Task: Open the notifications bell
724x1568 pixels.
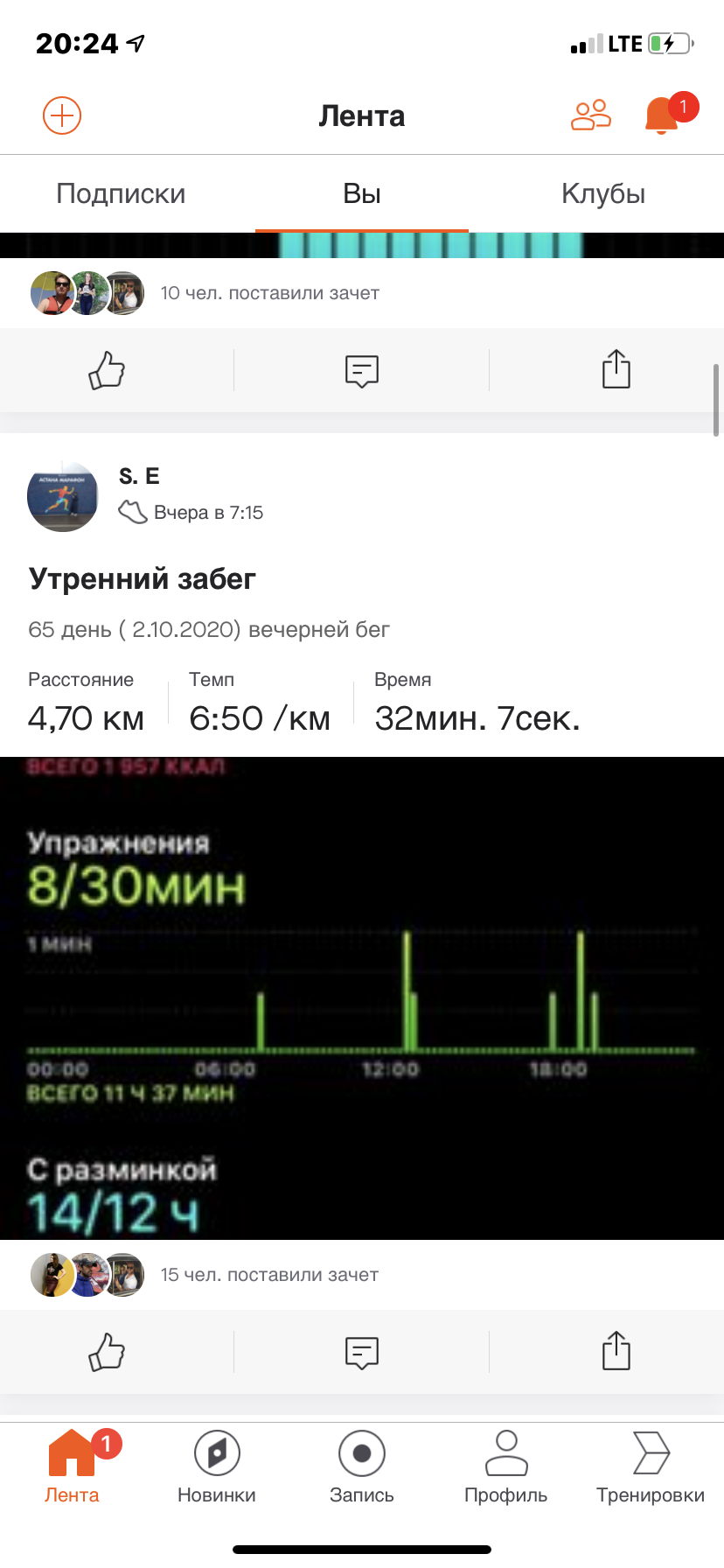Action: coord(663,115)
